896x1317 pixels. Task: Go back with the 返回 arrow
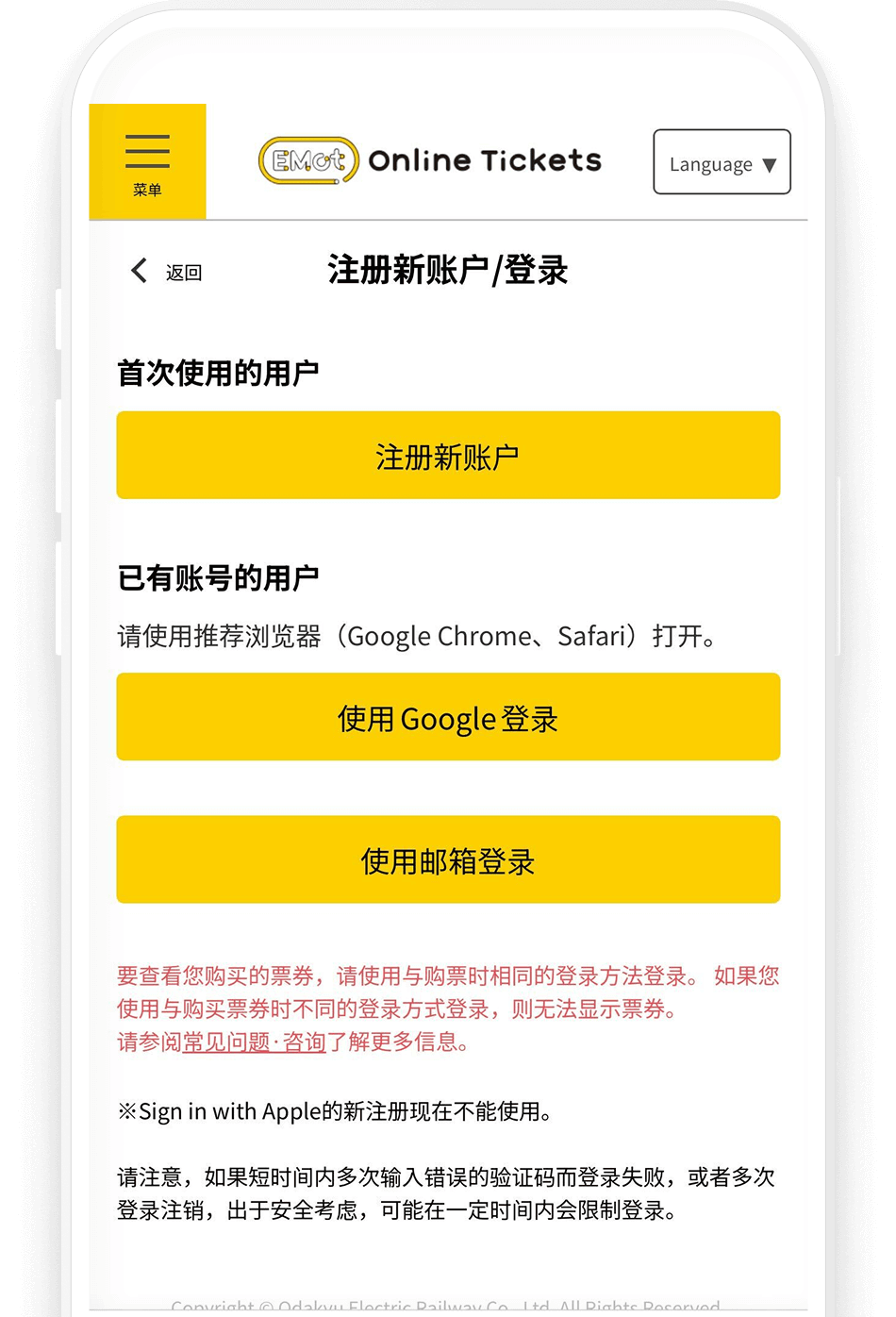pos(164,272)
